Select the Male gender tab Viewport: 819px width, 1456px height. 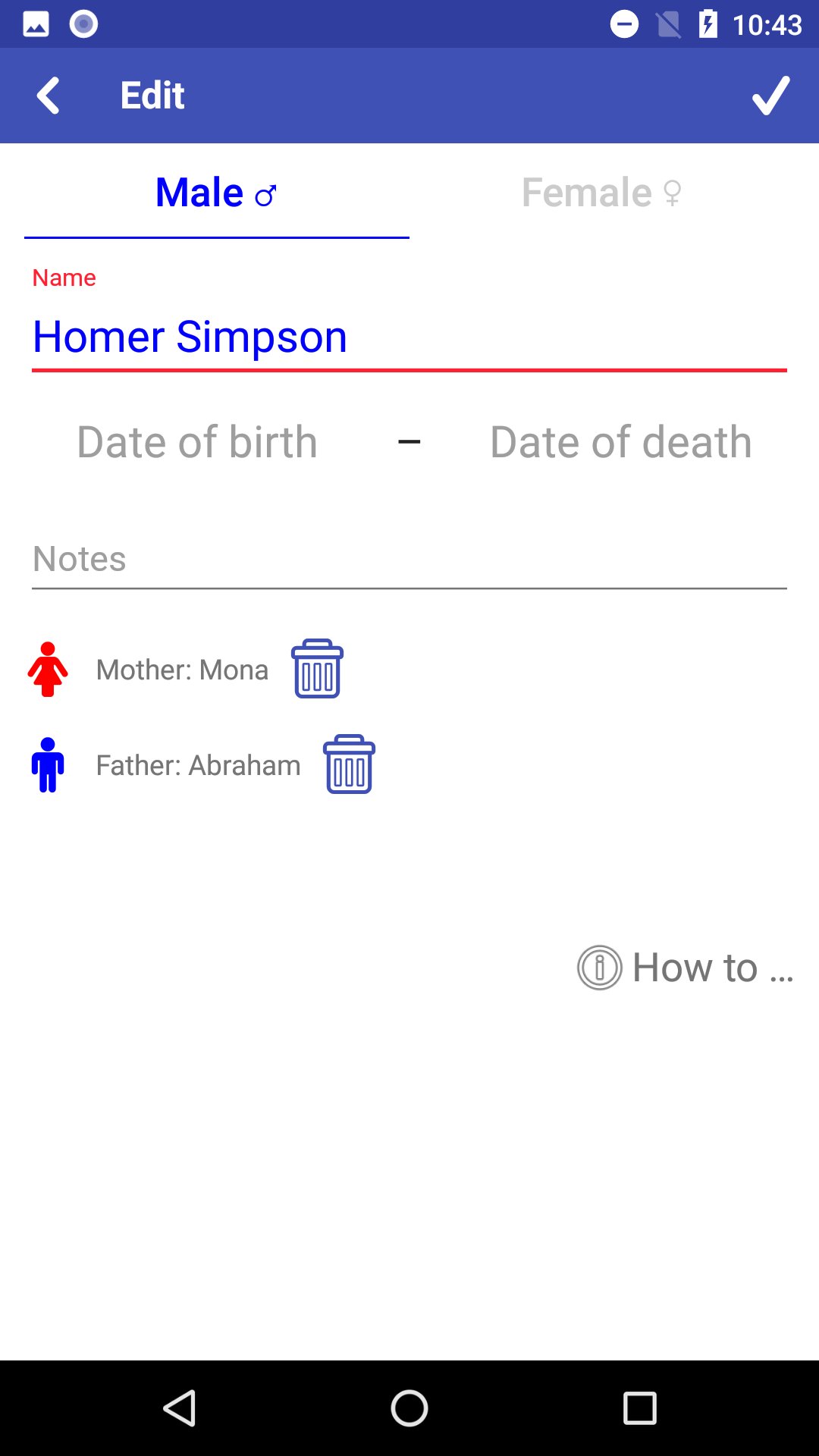(x=216, y=193)
